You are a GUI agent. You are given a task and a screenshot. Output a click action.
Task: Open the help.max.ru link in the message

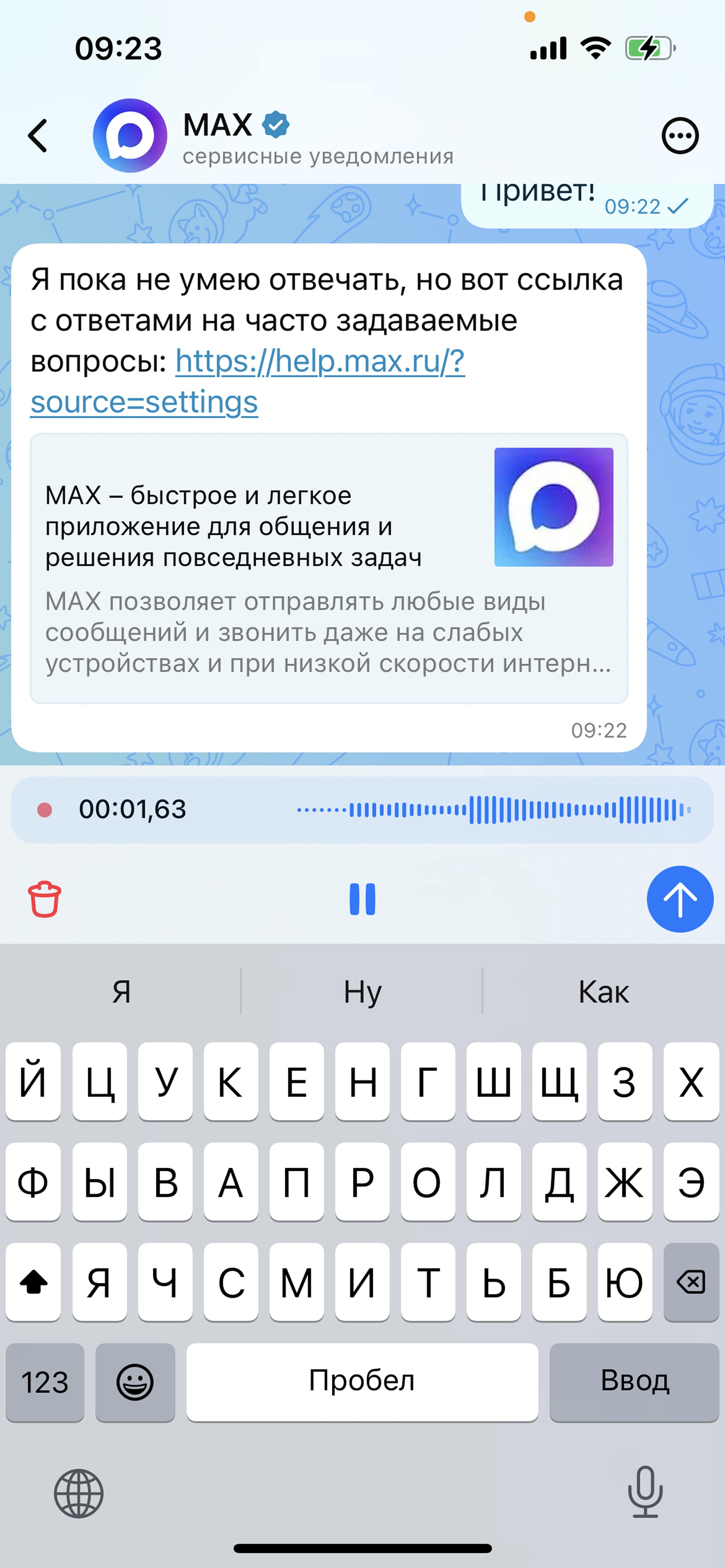click(247, 381)
